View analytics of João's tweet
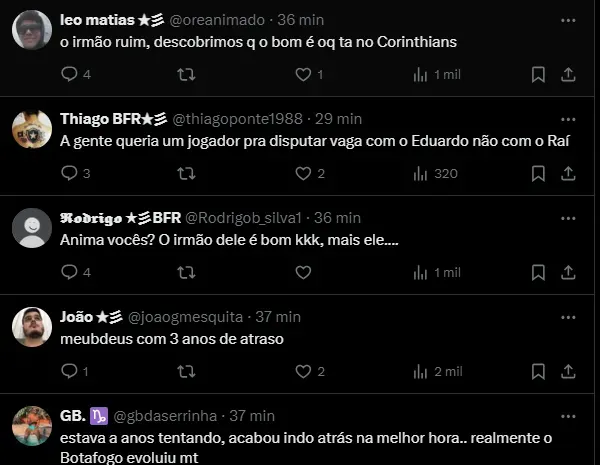Image resolution: width=600 pixels, height=465 pixels. click(x=420, y=371)
